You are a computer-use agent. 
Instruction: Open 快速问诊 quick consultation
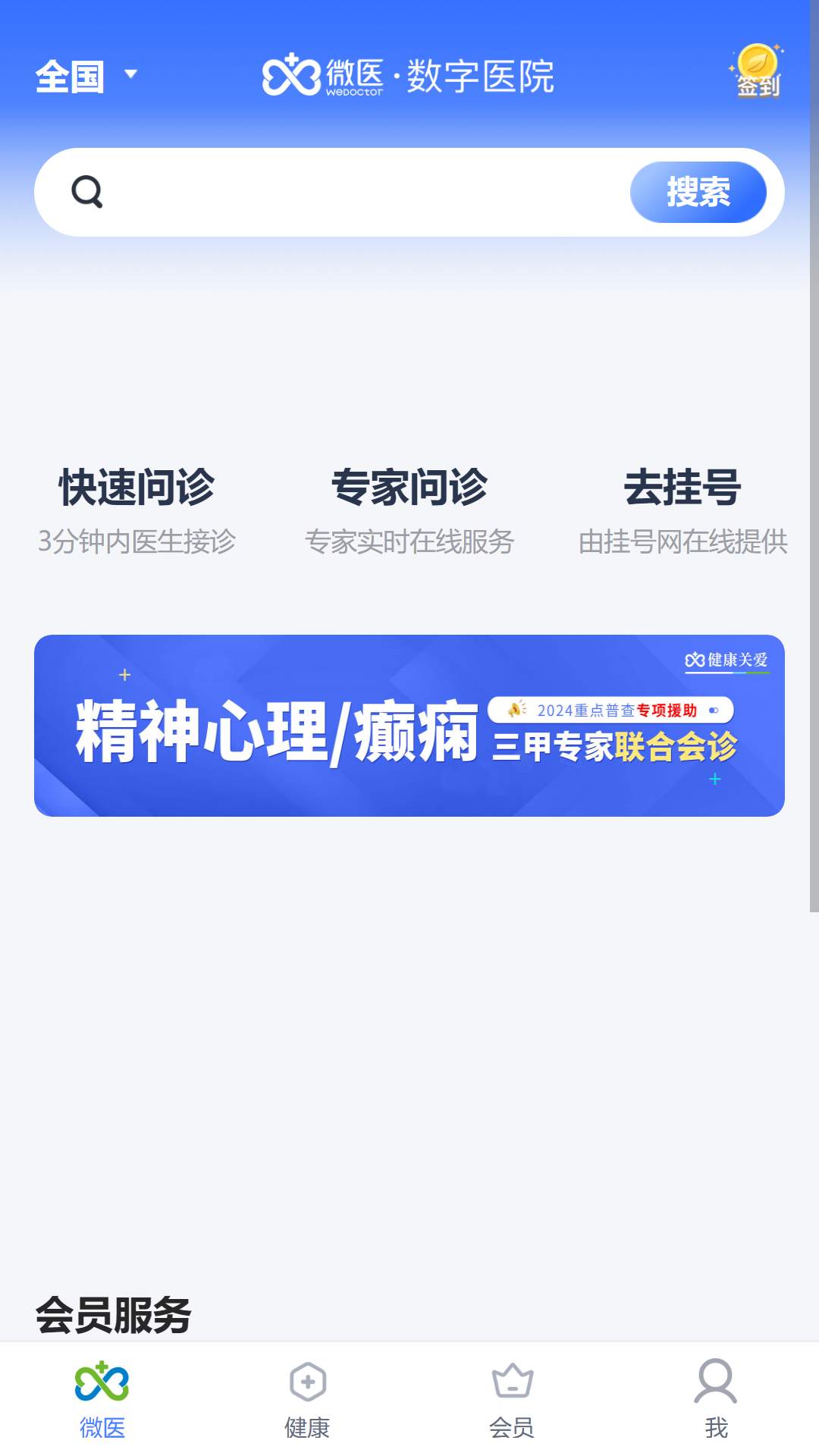tap(136, 510)
